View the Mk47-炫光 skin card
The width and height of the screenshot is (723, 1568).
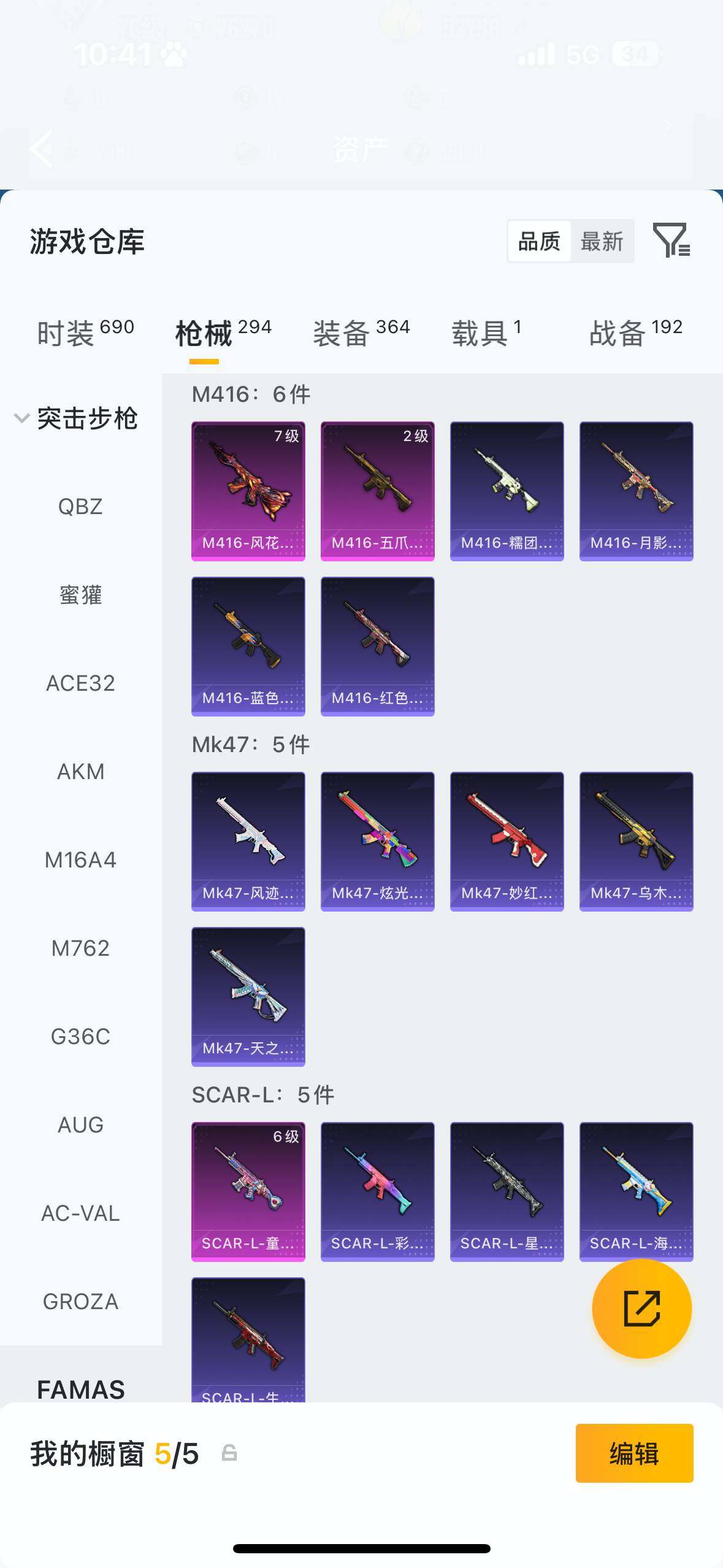[x=378, y=841]
